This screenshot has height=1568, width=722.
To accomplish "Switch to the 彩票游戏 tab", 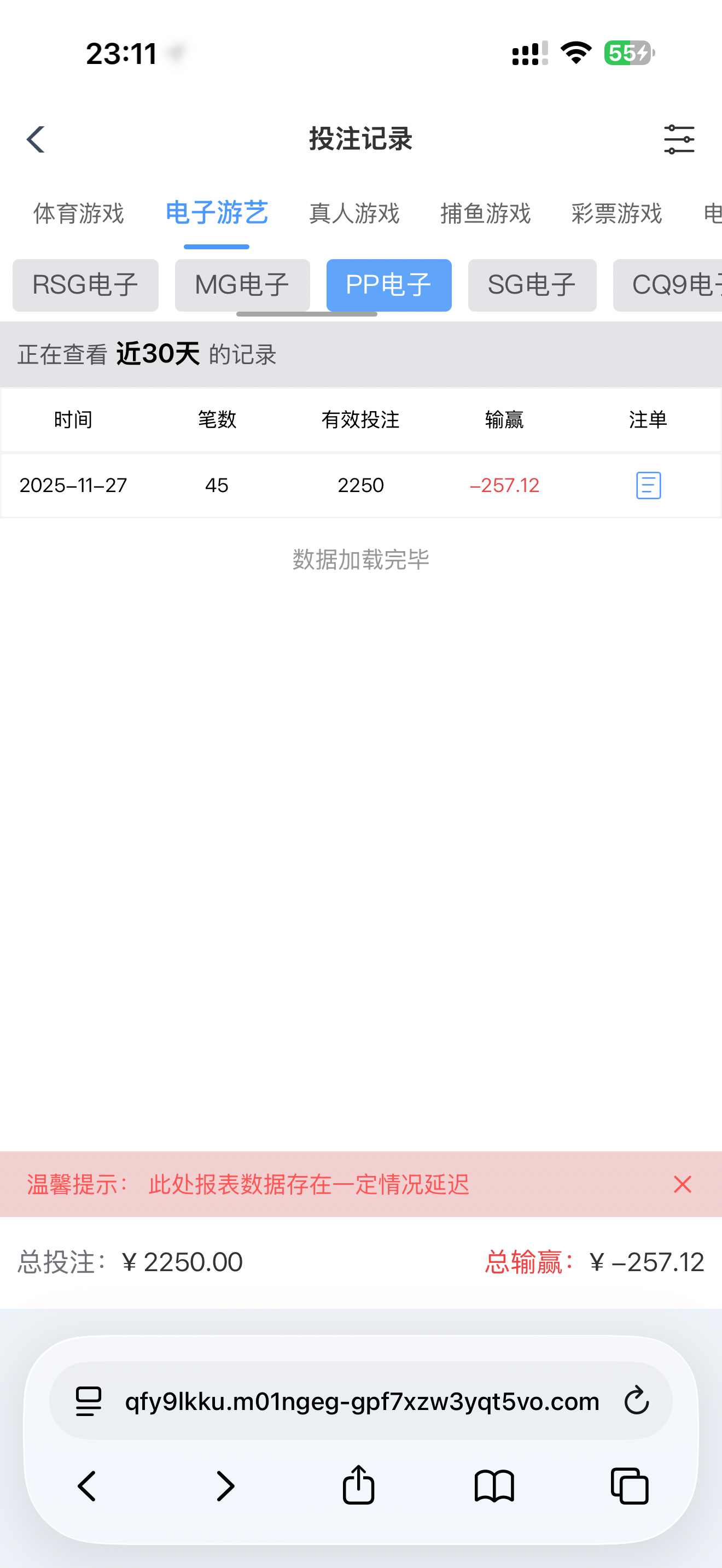I will tap(616, 214).
